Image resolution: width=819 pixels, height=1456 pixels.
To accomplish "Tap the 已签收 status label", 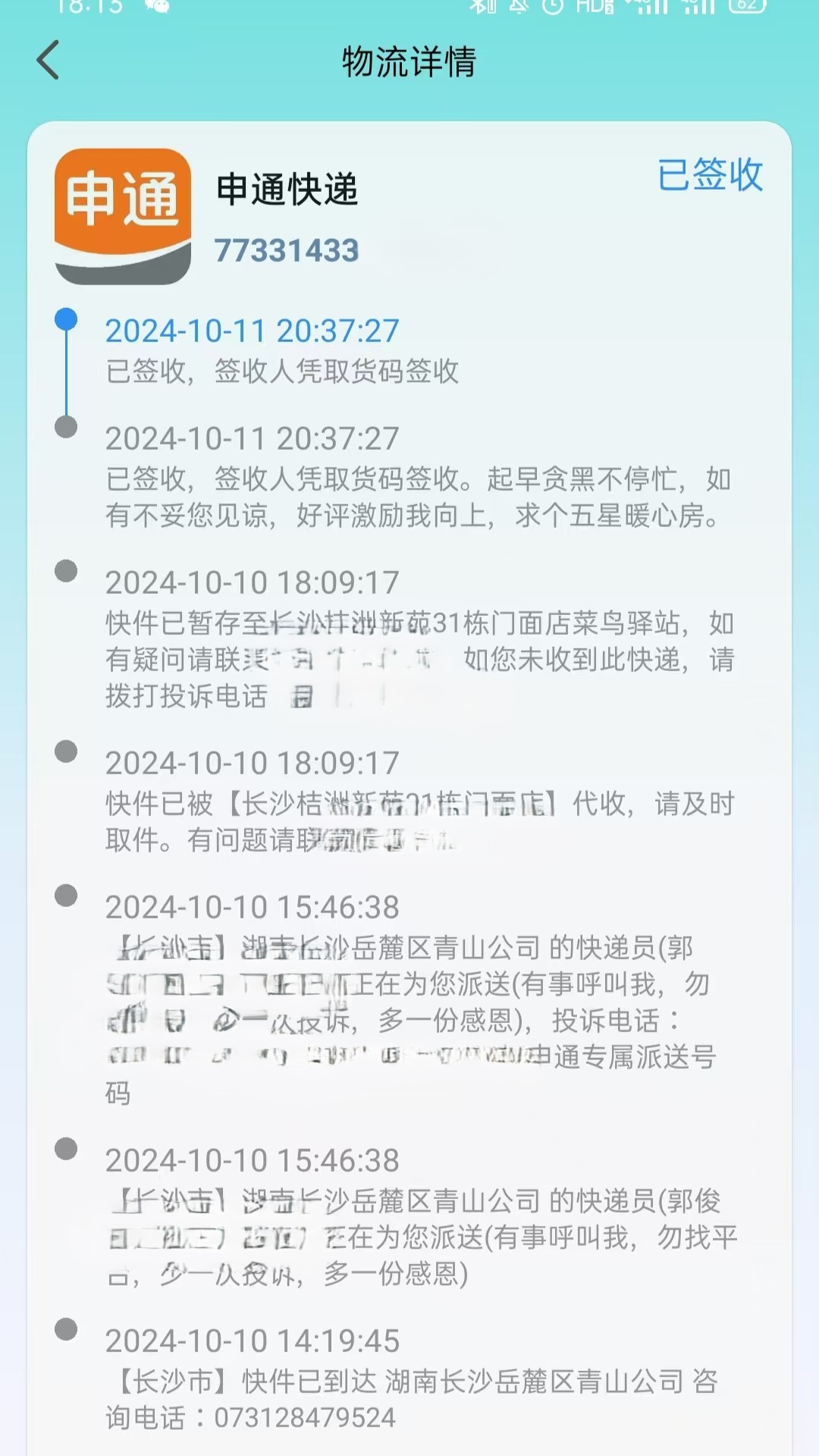I will 711,176.
